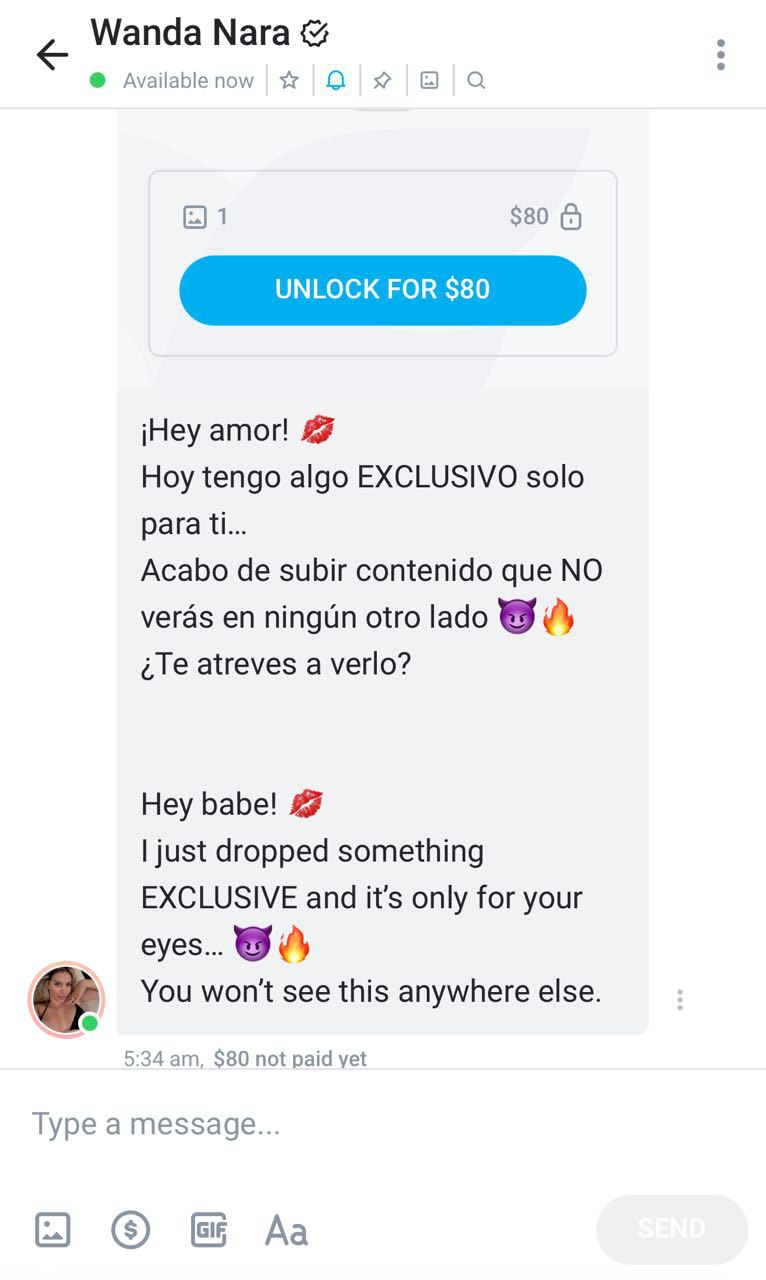Go back using the arrow
The width and height of the screenshot is (766, 1280).
pos(51,55)
